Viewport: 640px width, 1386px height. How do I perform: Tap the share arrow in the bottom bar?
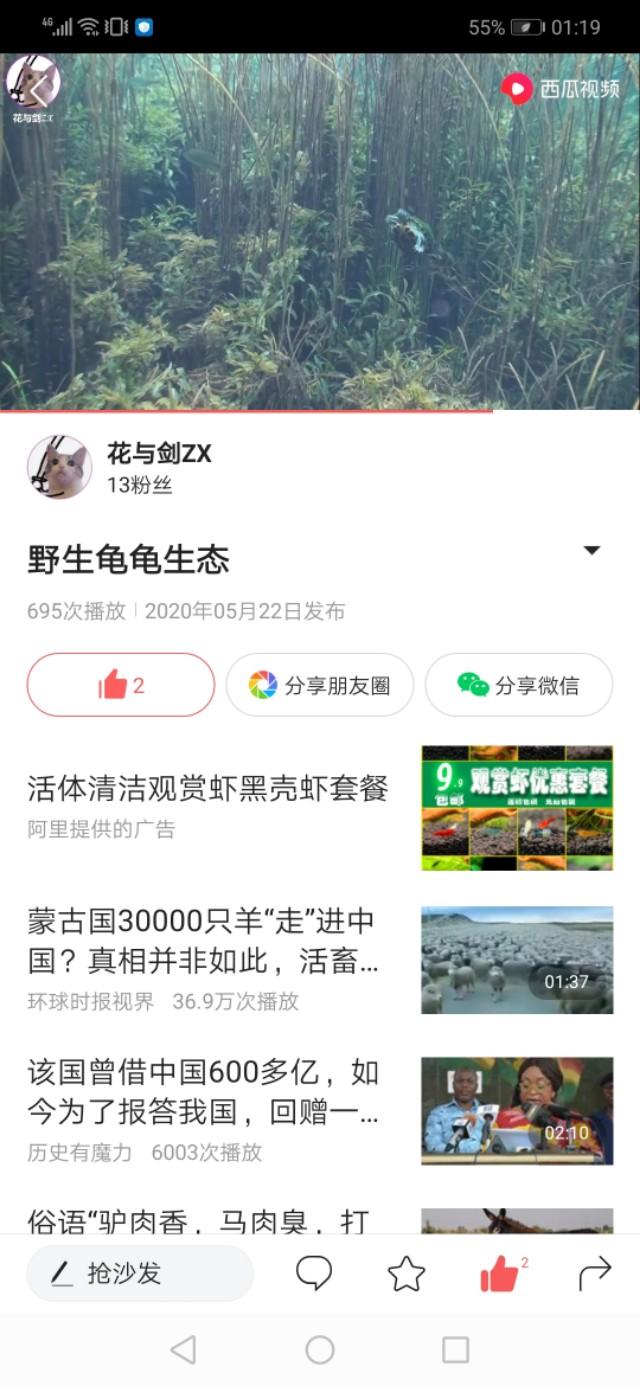point(595,1273)
